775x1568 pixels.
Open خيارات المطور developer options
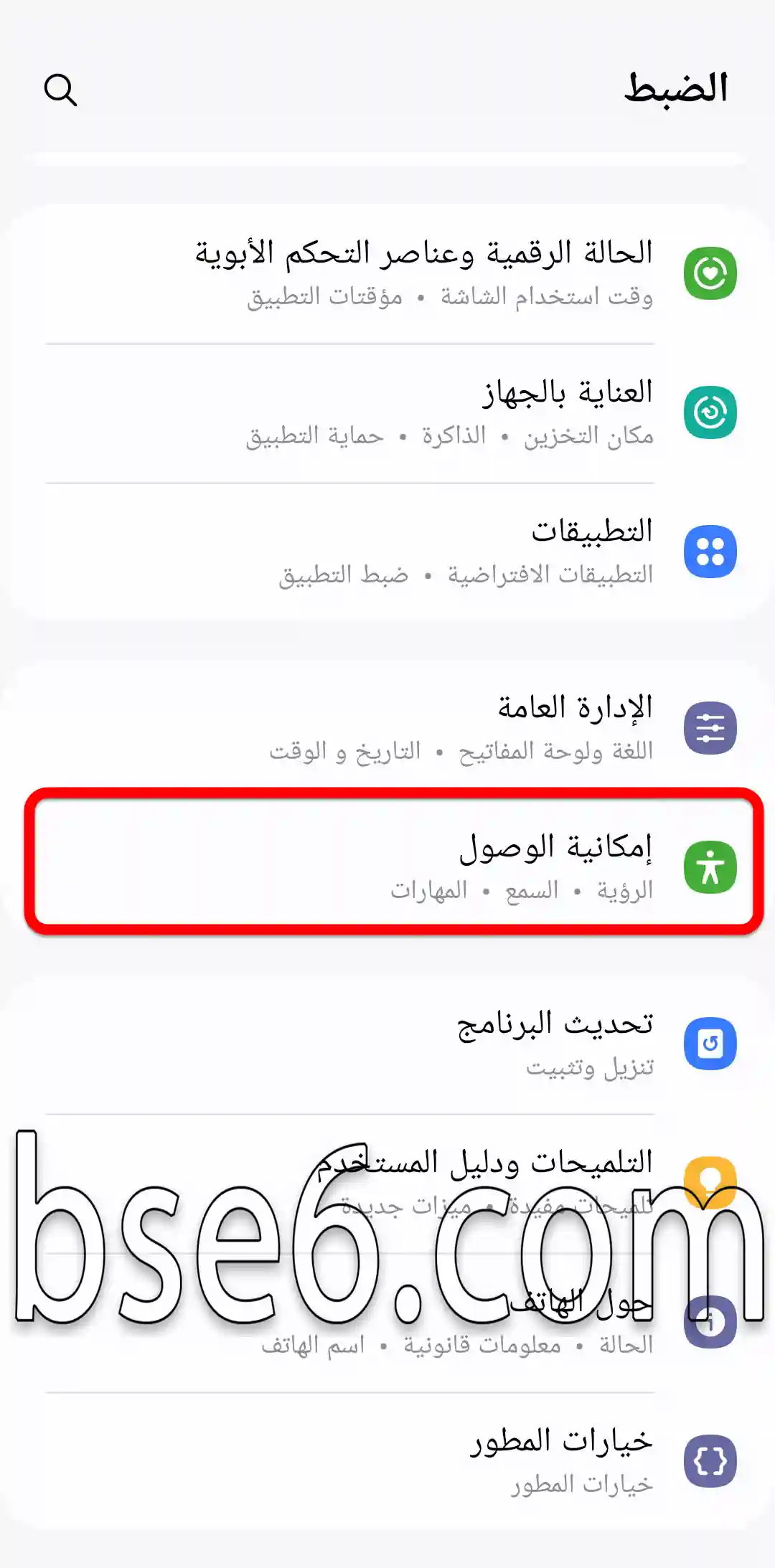click(387, 1462)
